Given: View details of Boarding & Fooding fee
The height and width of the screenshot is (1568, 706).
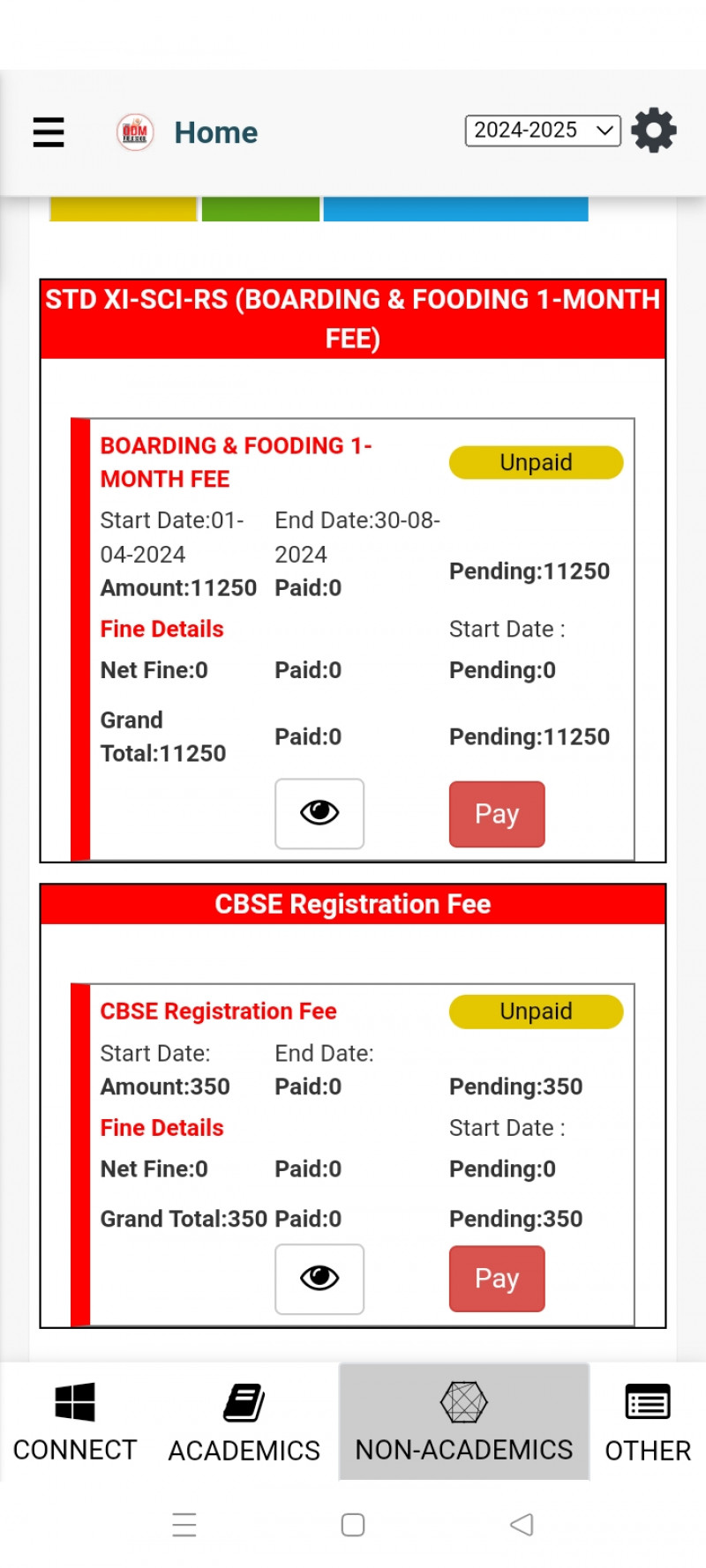Looking at the screenshot, I should pyautogui.click(x=319, y=813).
